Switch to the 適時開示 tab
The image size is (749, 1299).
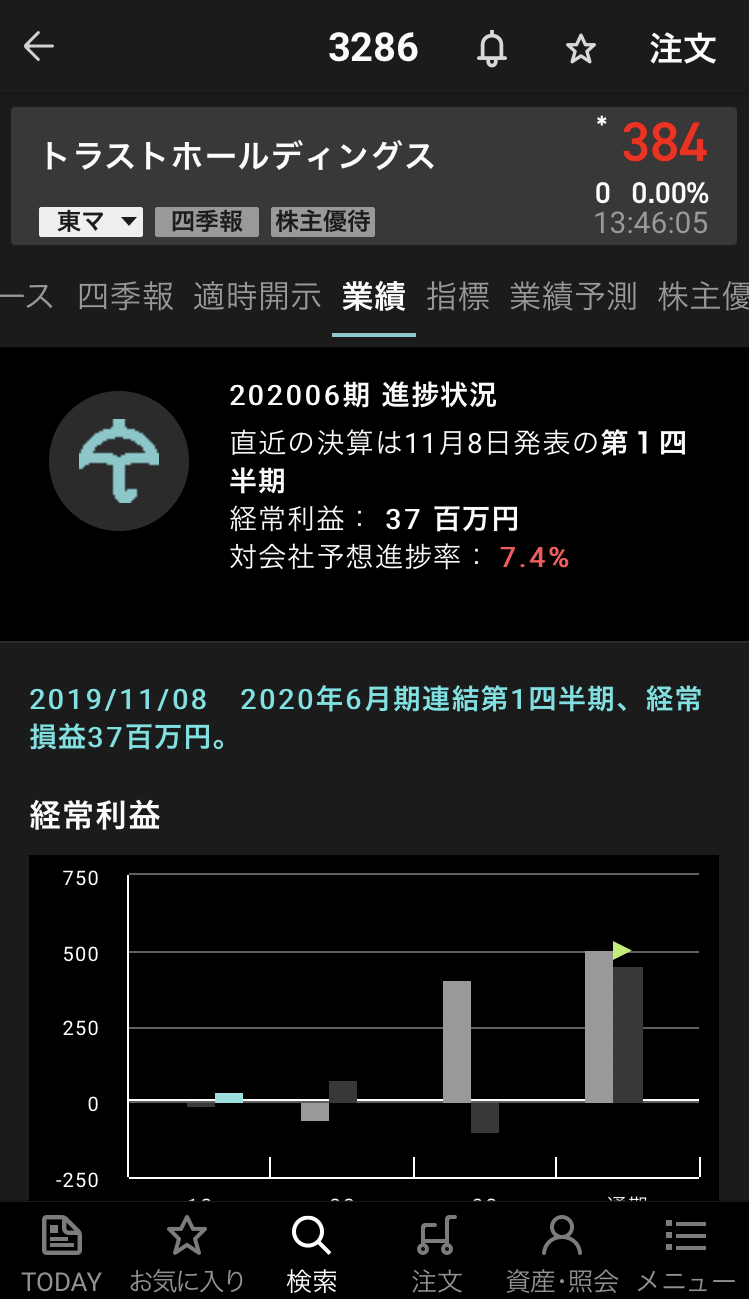tap(257, 296)
